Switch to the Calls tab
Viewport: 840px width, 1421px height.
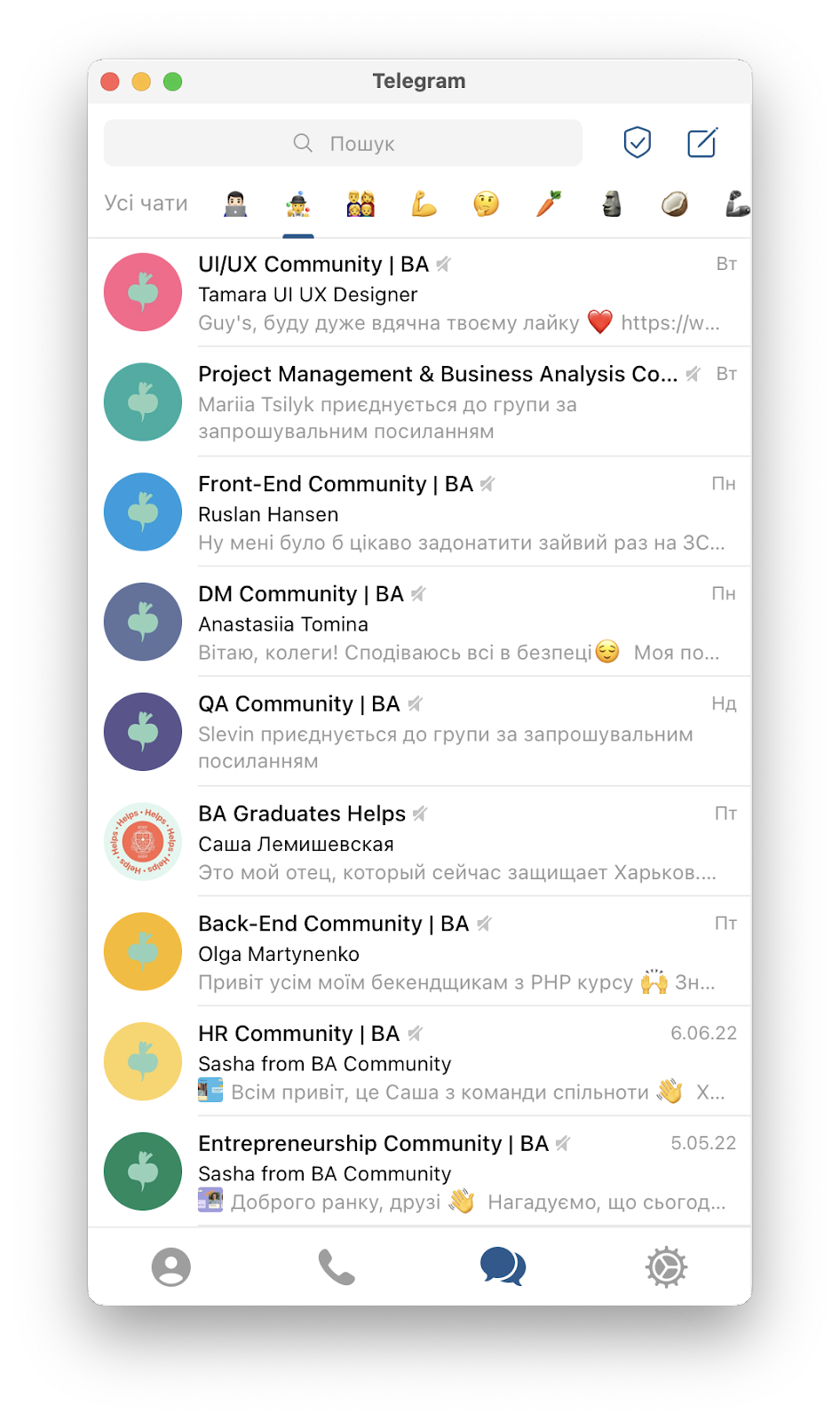[x=337, y=1266]
